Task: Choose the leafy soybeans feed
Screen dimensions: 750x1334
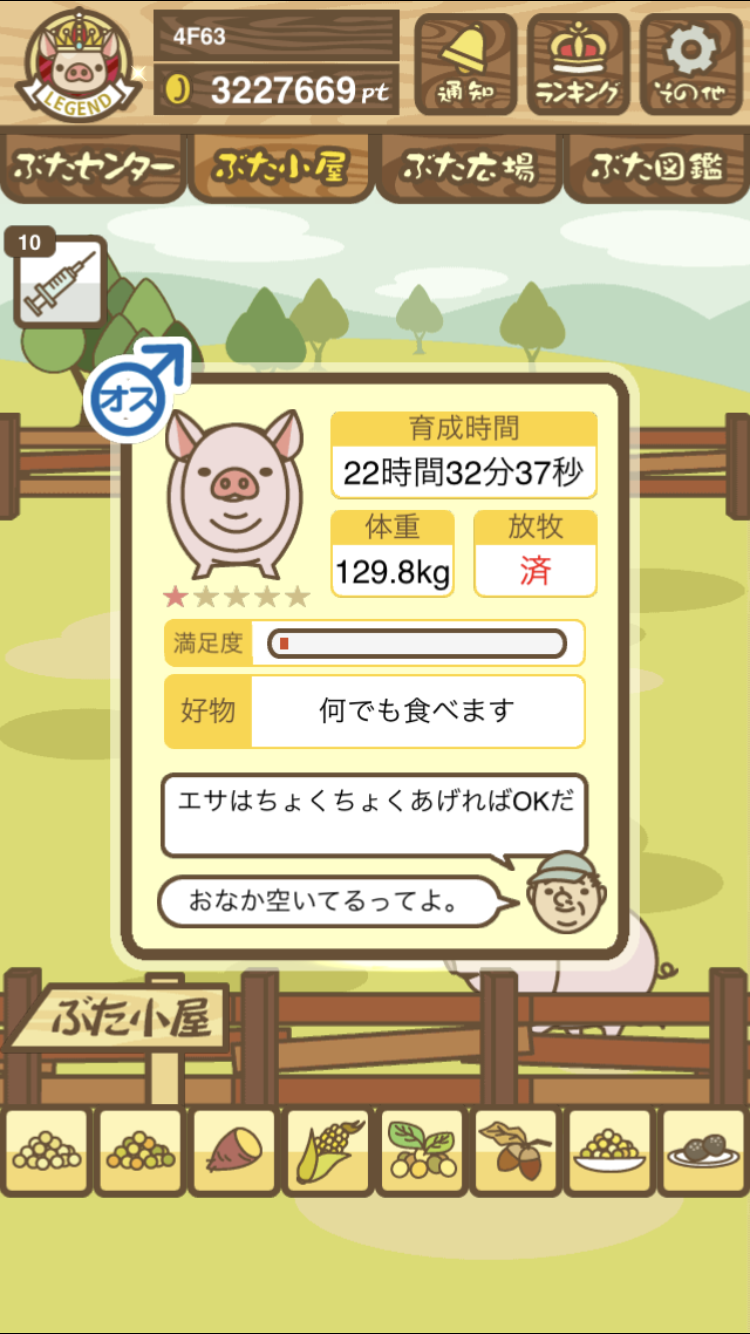Action: coord(422,1152)
